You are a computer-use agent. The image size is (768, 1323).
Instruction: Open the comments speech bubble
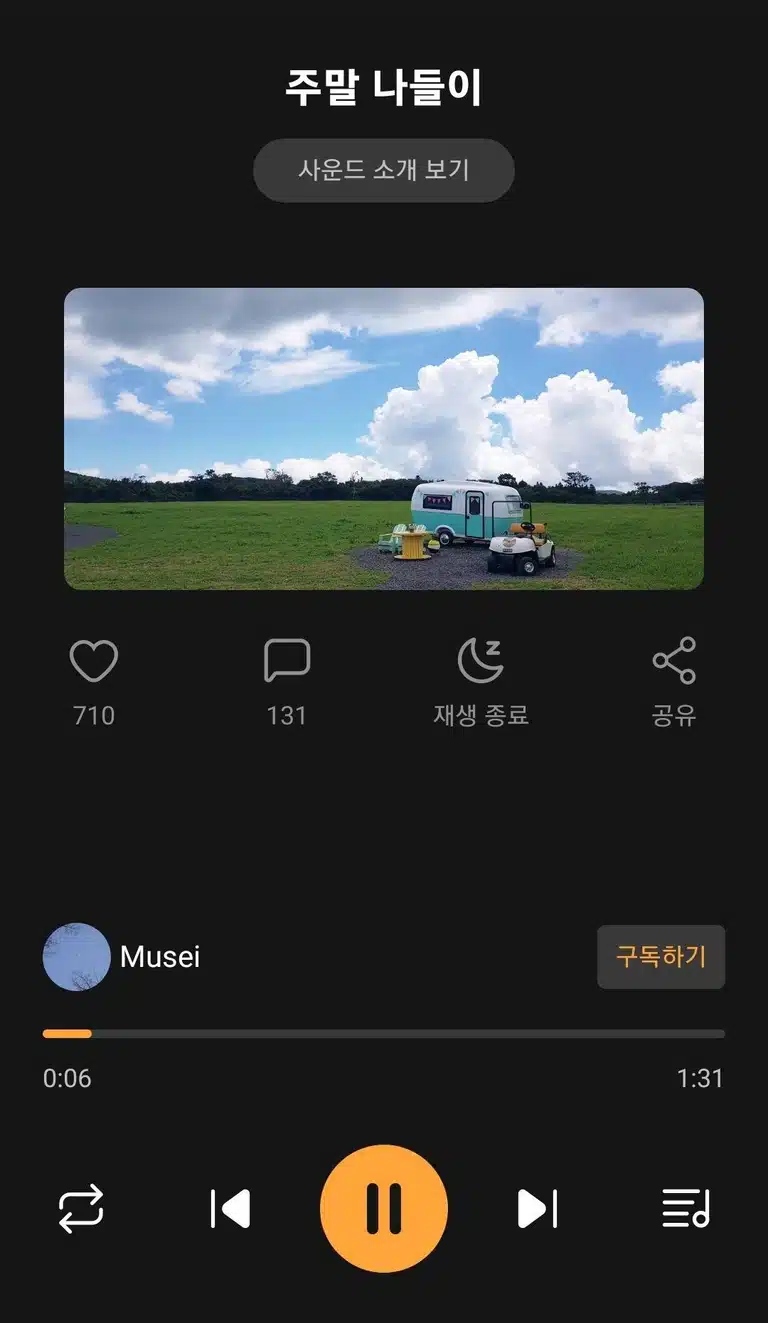(287, 661)
